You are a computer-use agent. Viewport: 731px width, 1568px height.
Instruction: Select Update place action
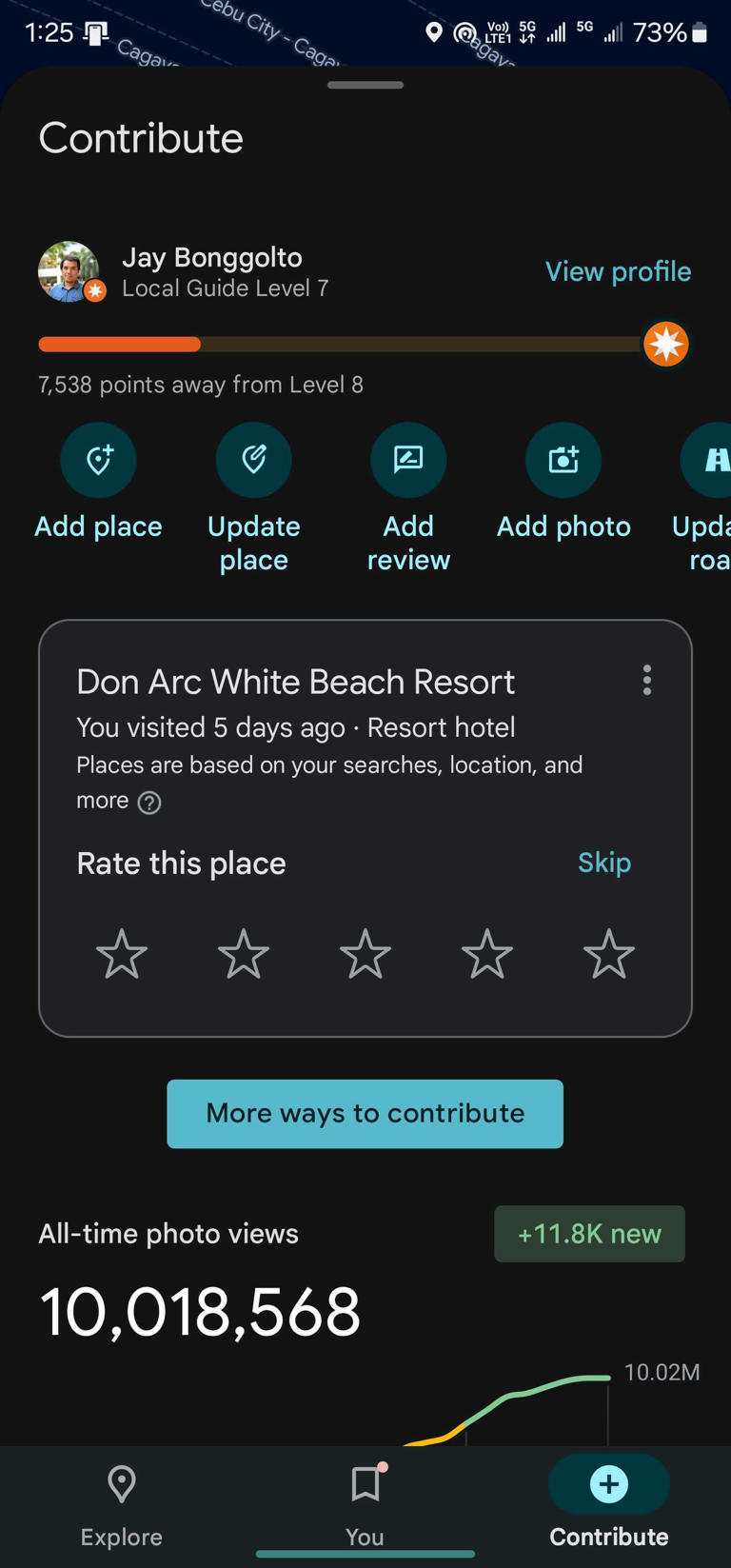coord(253,461)
